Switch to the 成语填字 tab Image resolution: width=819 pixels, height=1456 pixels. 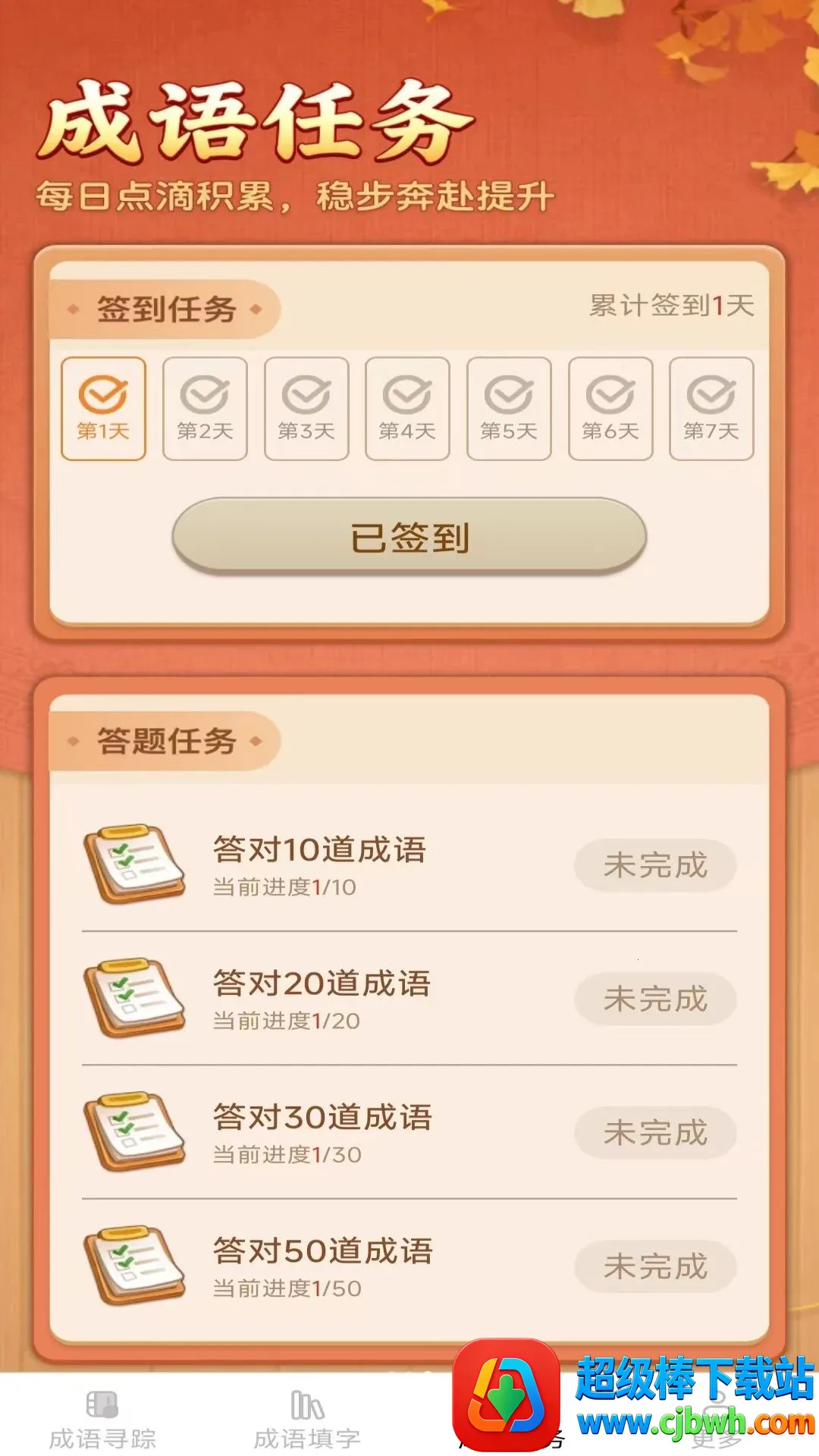(307, 1420)
